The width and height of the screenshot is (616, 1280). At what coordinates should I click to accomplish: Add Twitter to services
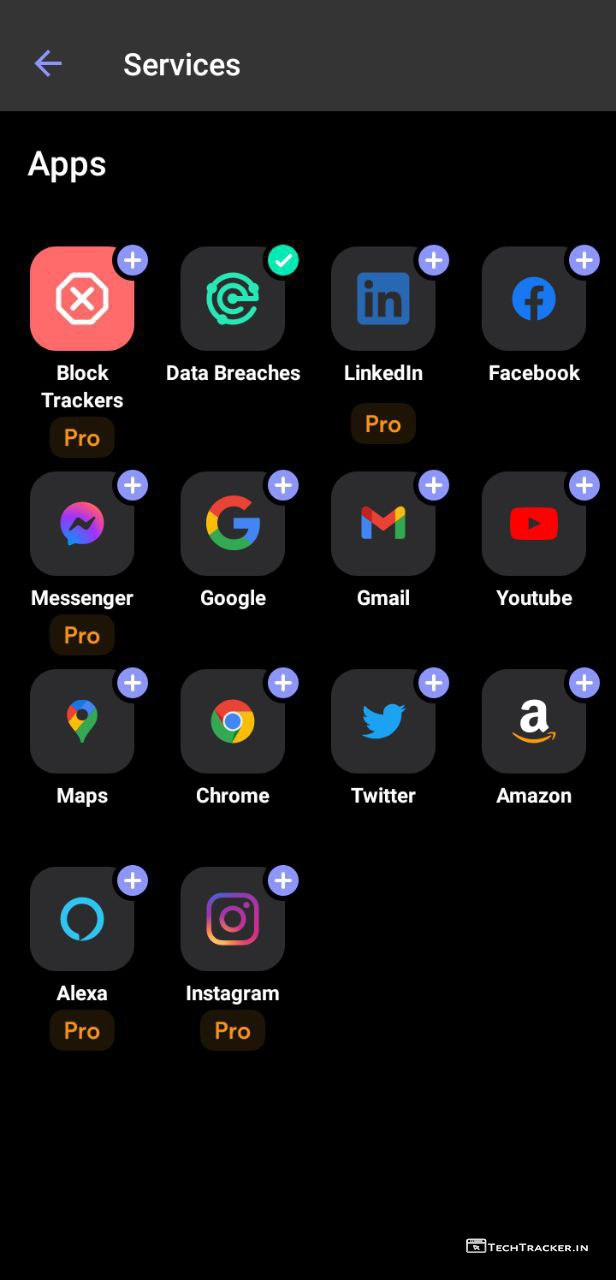point(432,684)
